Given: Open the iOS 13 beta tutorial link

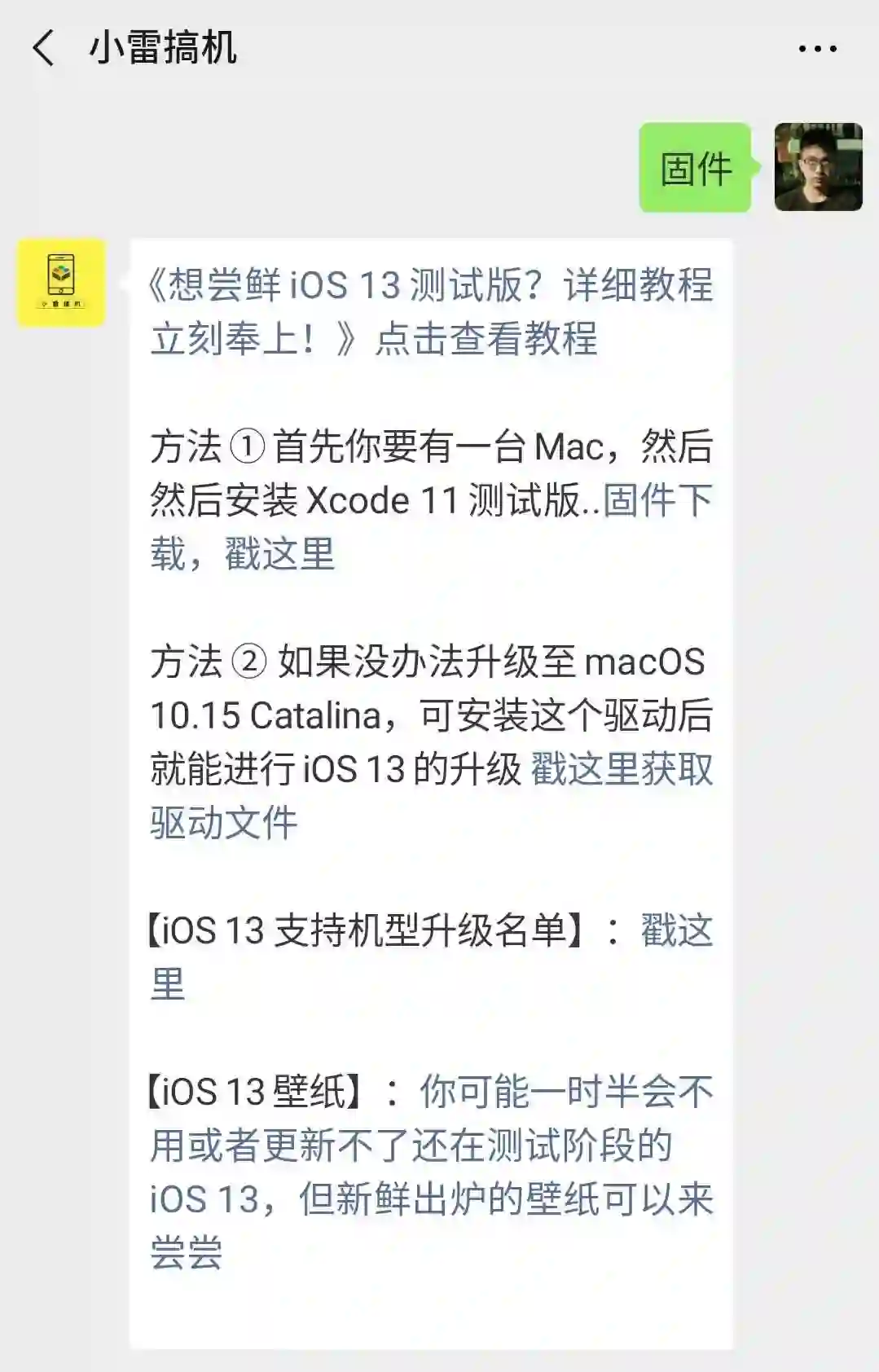Looking at the screenshot, I should (432, 312).
